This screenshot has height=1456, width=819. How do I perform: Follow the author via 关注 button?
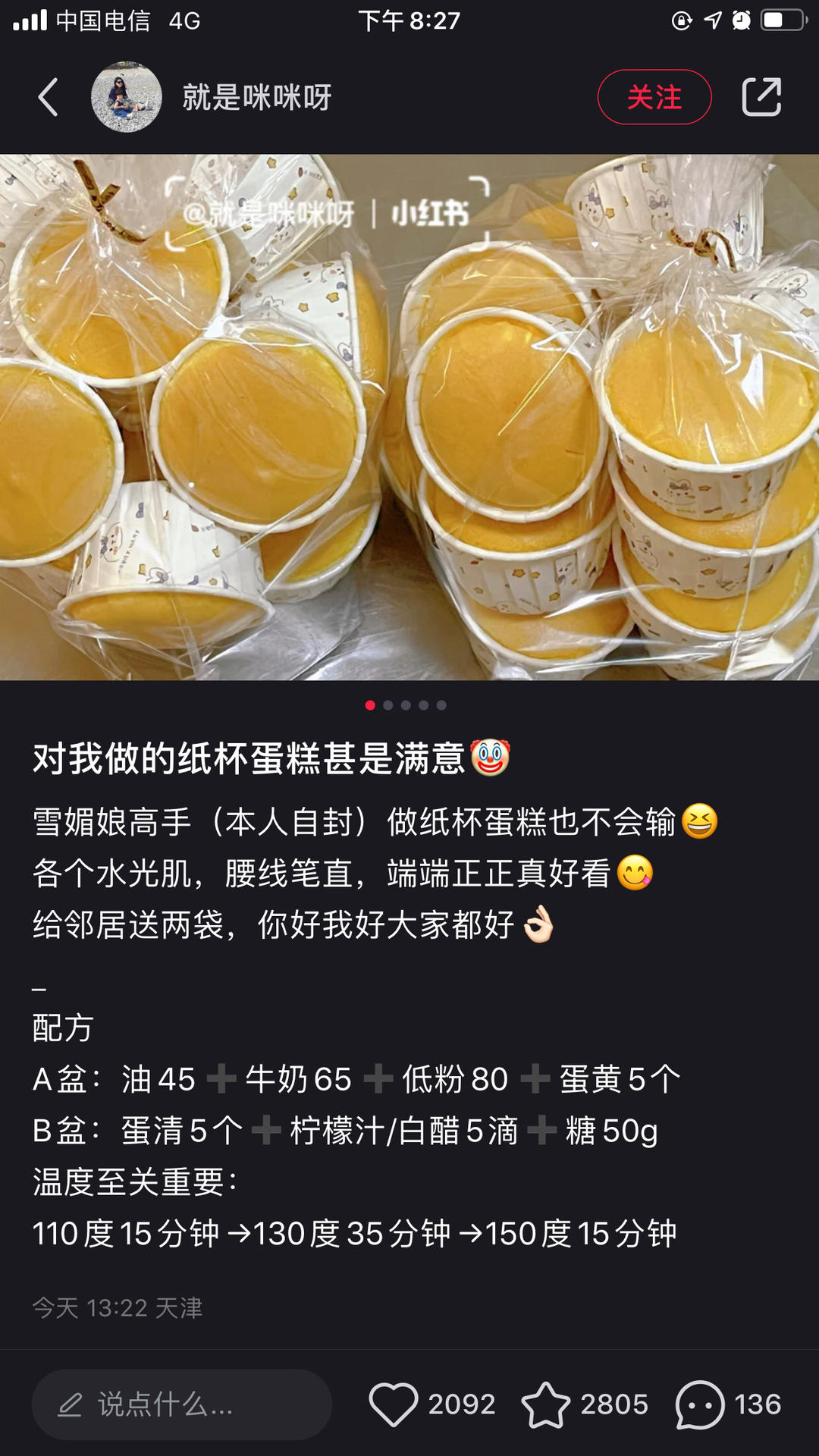[x=654, y=97]
